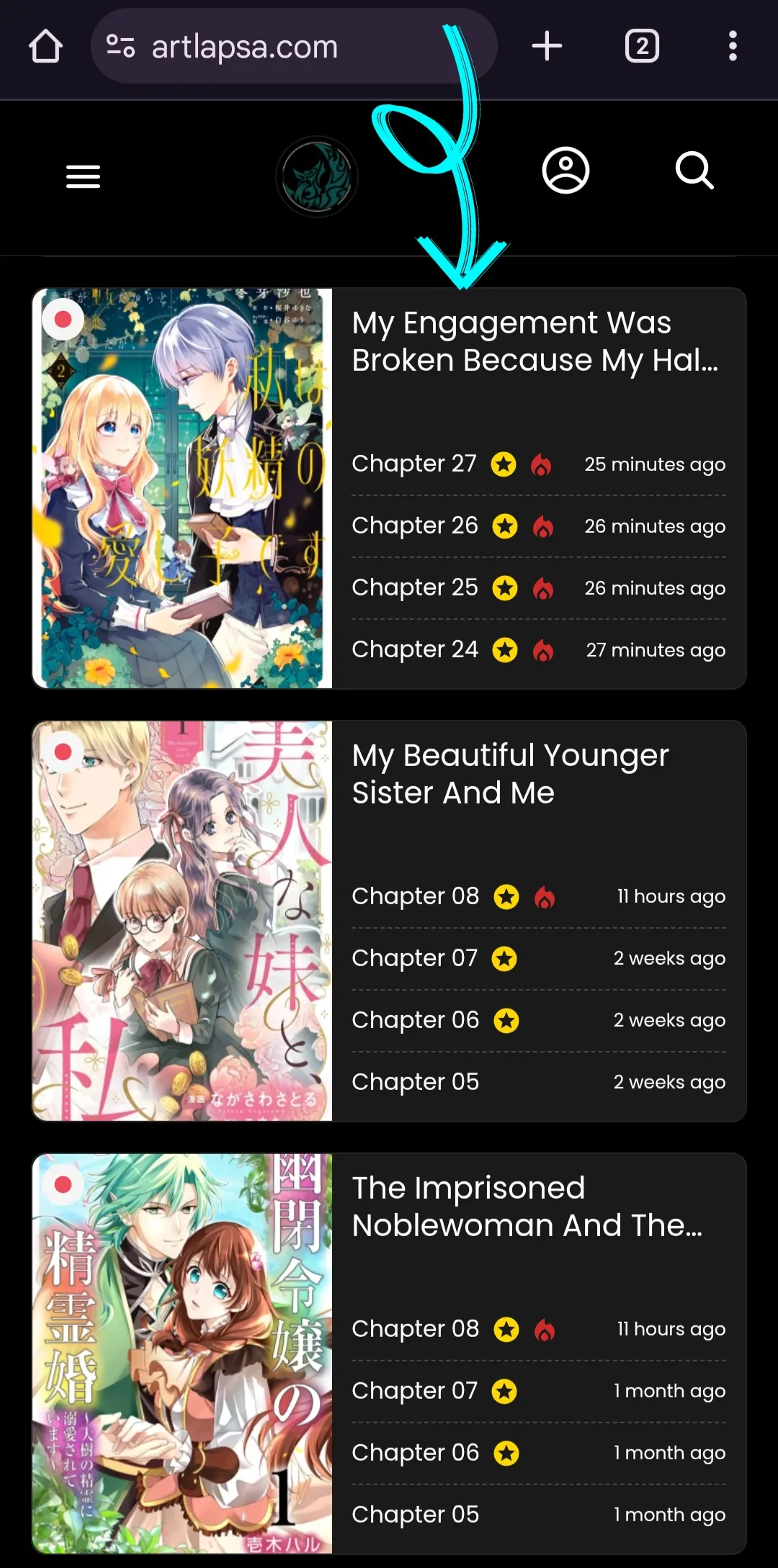Open the cover of My Engagement Was Broken

(x=182, y=489)
